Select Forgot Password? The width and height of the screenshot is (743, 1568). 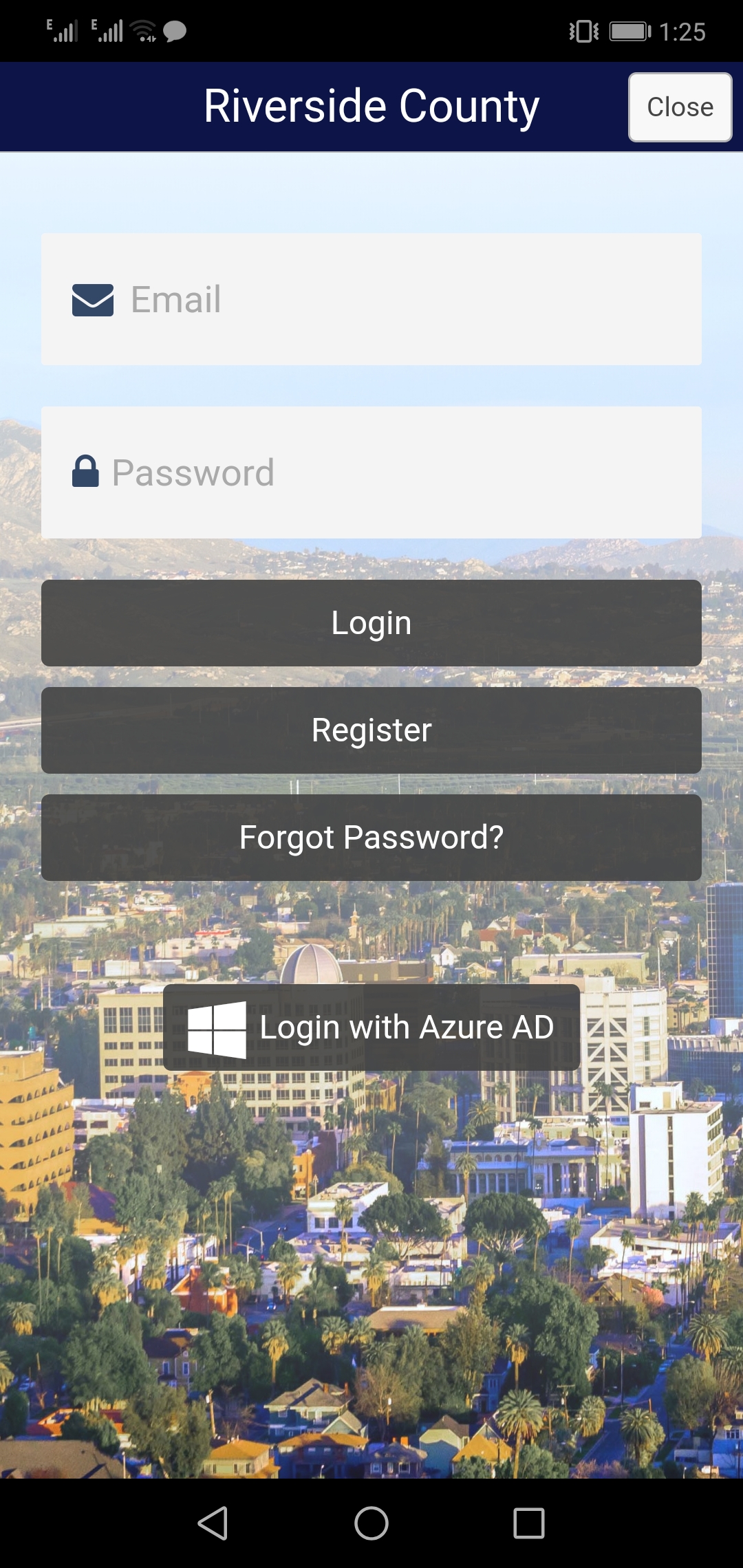pyautogui.click(x=371, y=838)
